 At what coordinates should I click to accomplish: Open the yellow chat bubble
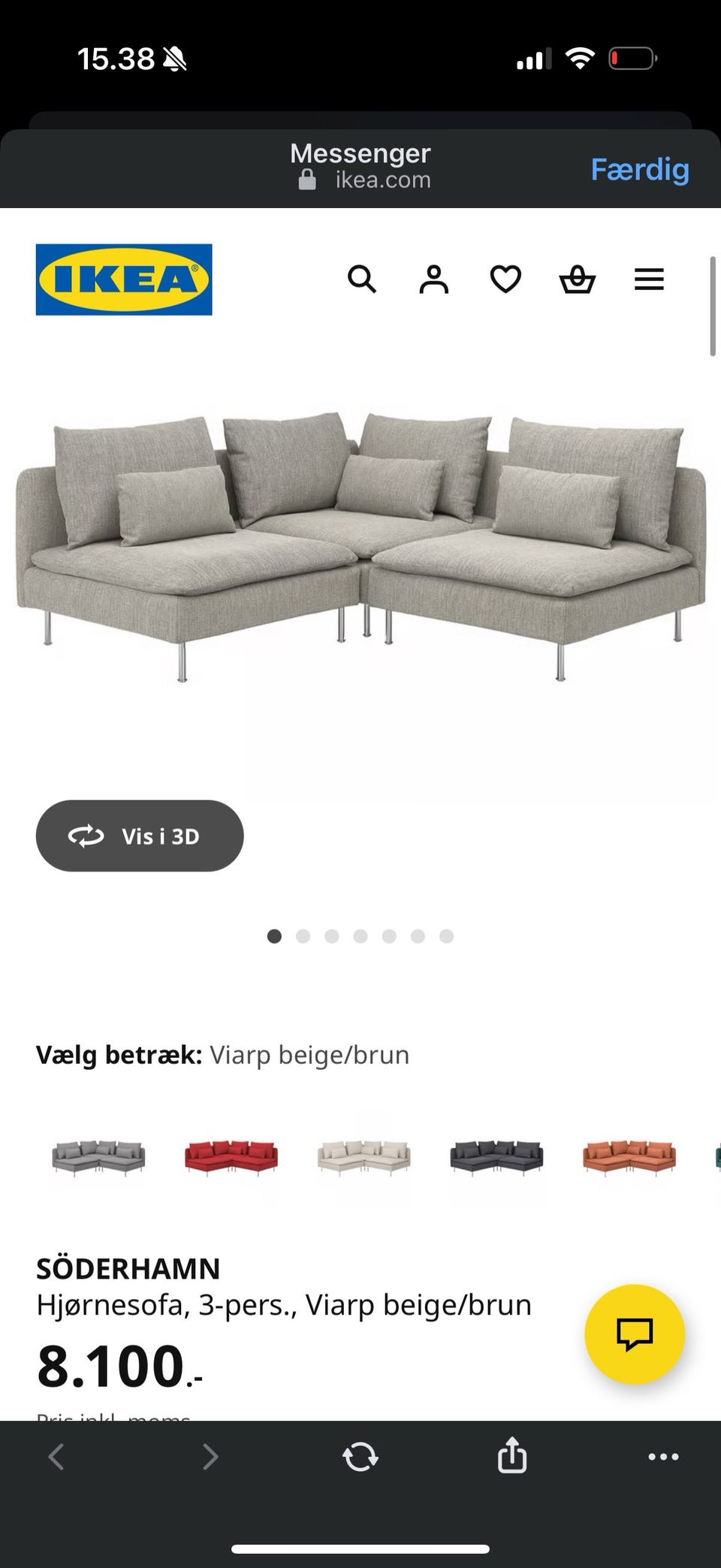pos(635,1334)
